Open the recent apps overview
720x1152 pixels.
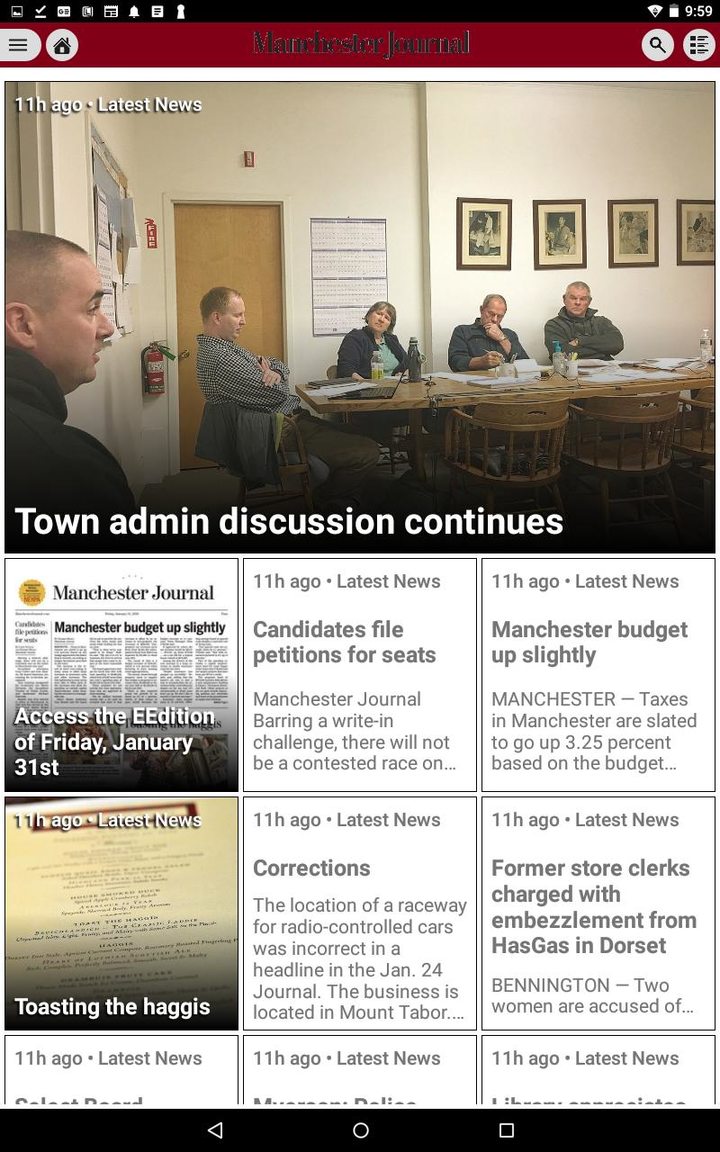[x=506, y=1130]
